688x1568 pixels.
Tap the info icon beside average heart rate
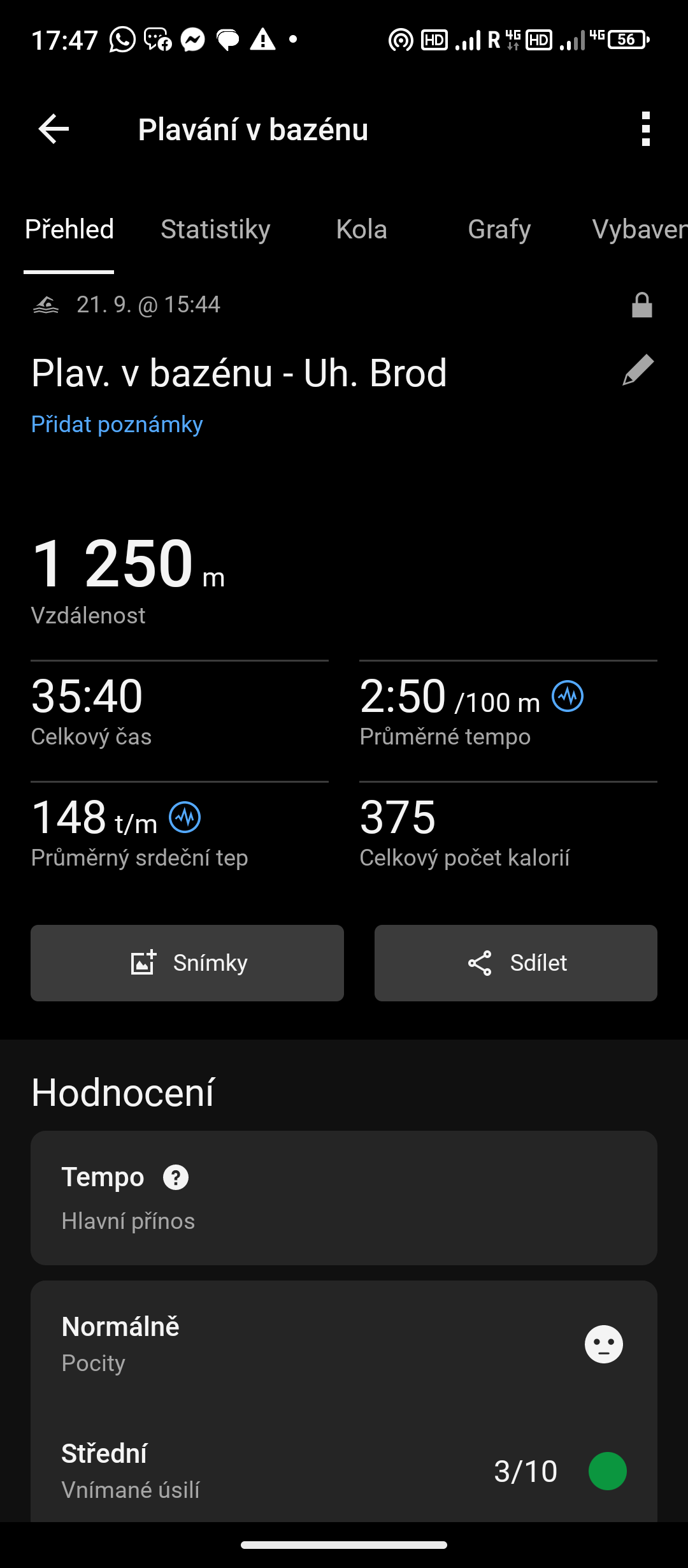tap(185, 817)
